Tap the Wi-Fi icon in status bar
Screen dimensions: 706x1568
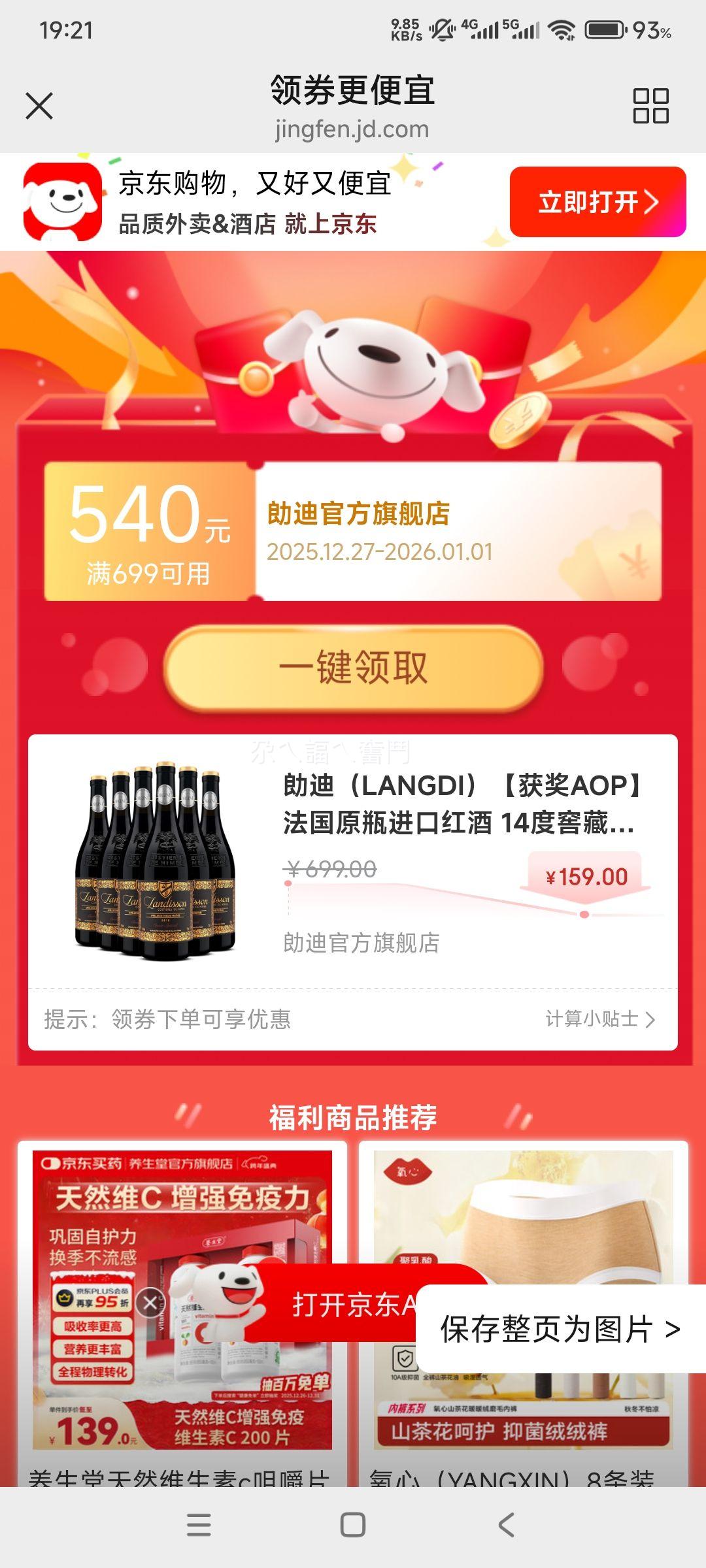[x=560, y=29]
